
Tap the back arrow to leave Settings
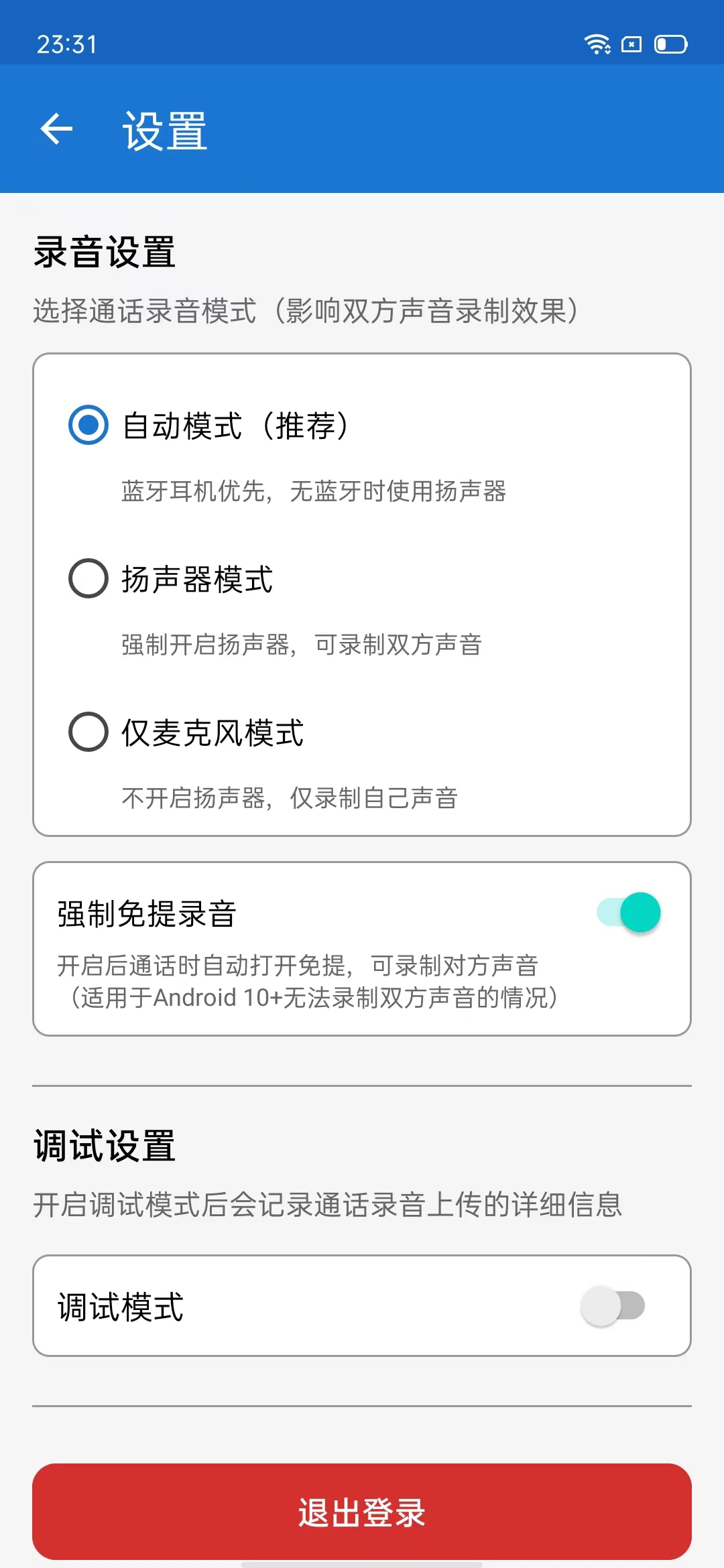[x=56, y=130]
